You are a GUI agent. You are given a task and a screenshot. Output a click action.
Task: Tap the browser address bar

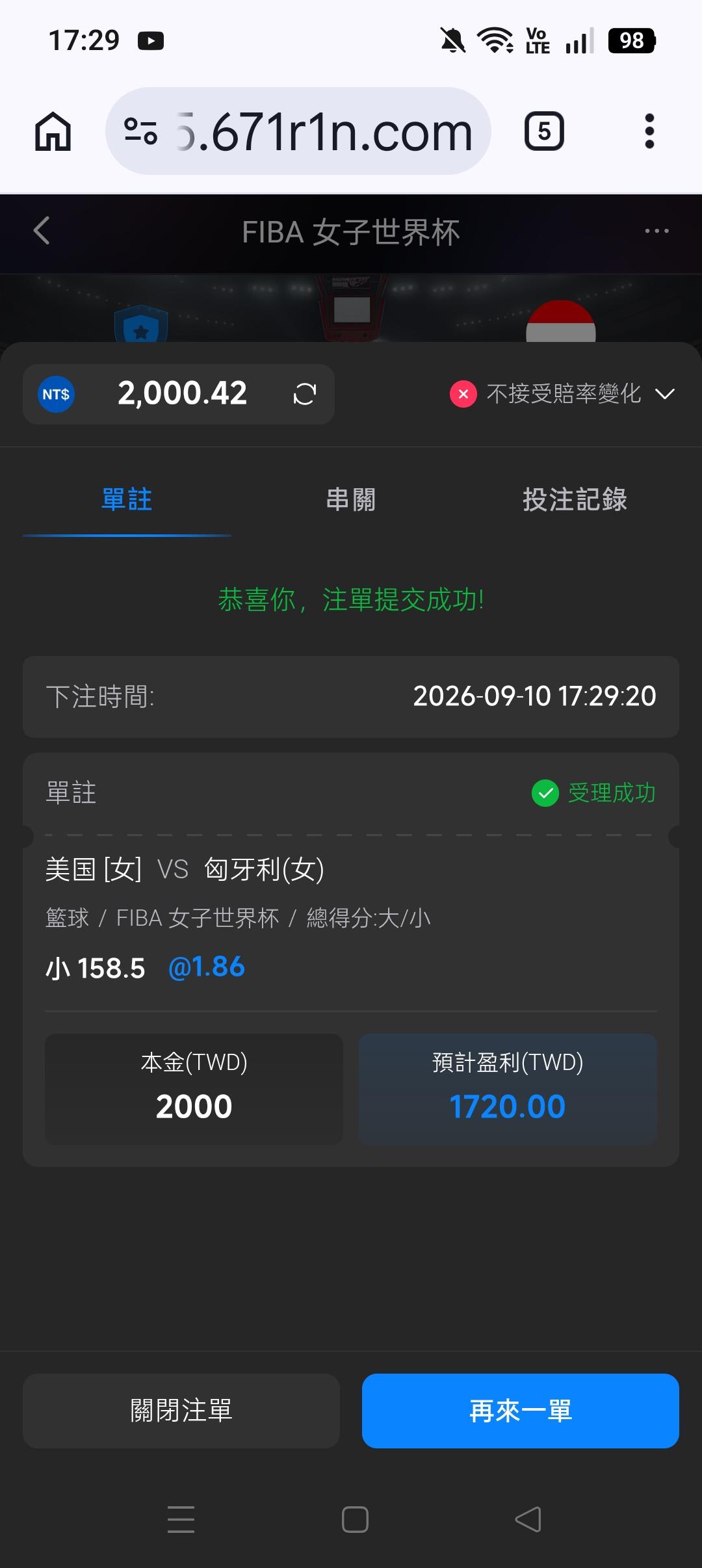pyautogui.click(x=298, y=131)
